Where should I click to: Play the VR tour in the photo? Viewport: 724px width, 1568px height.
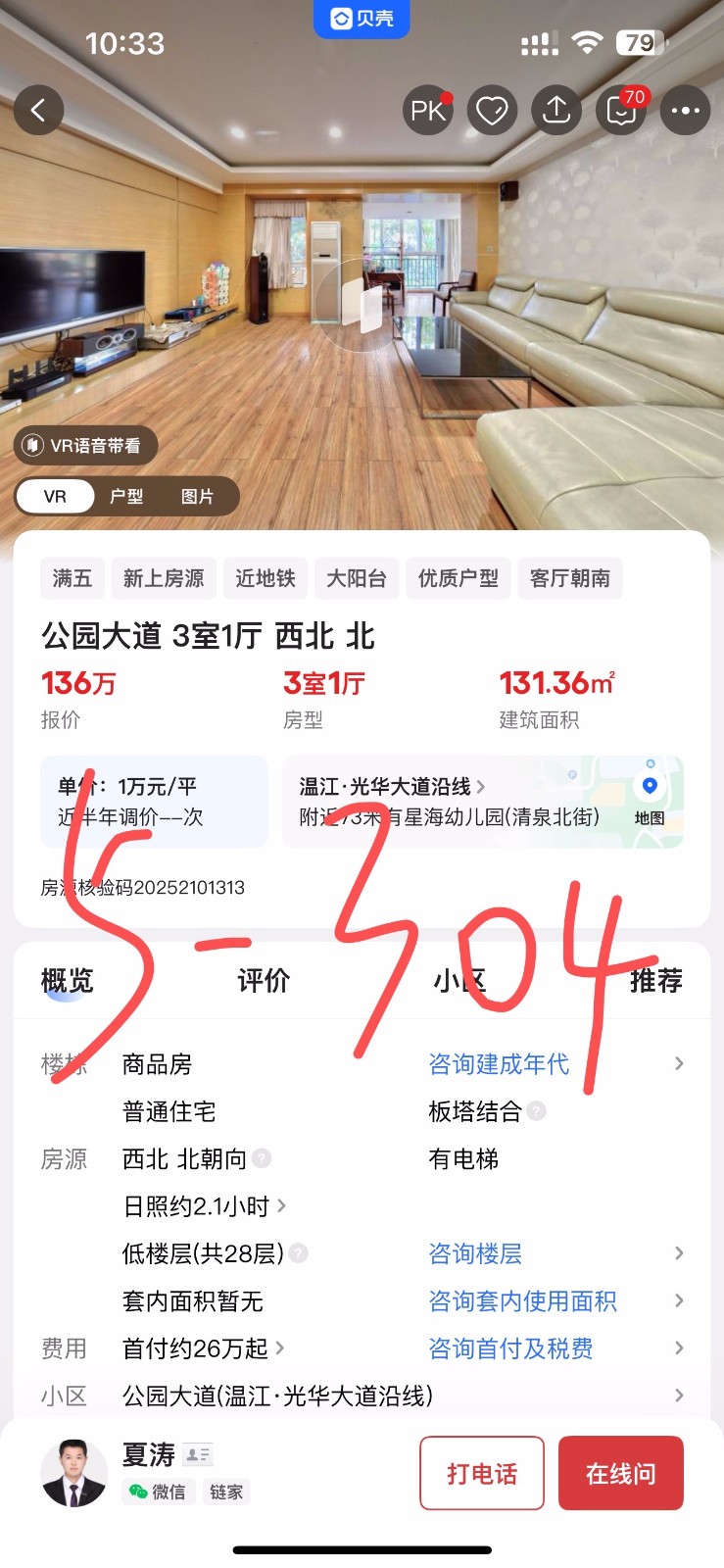(362, 303)
